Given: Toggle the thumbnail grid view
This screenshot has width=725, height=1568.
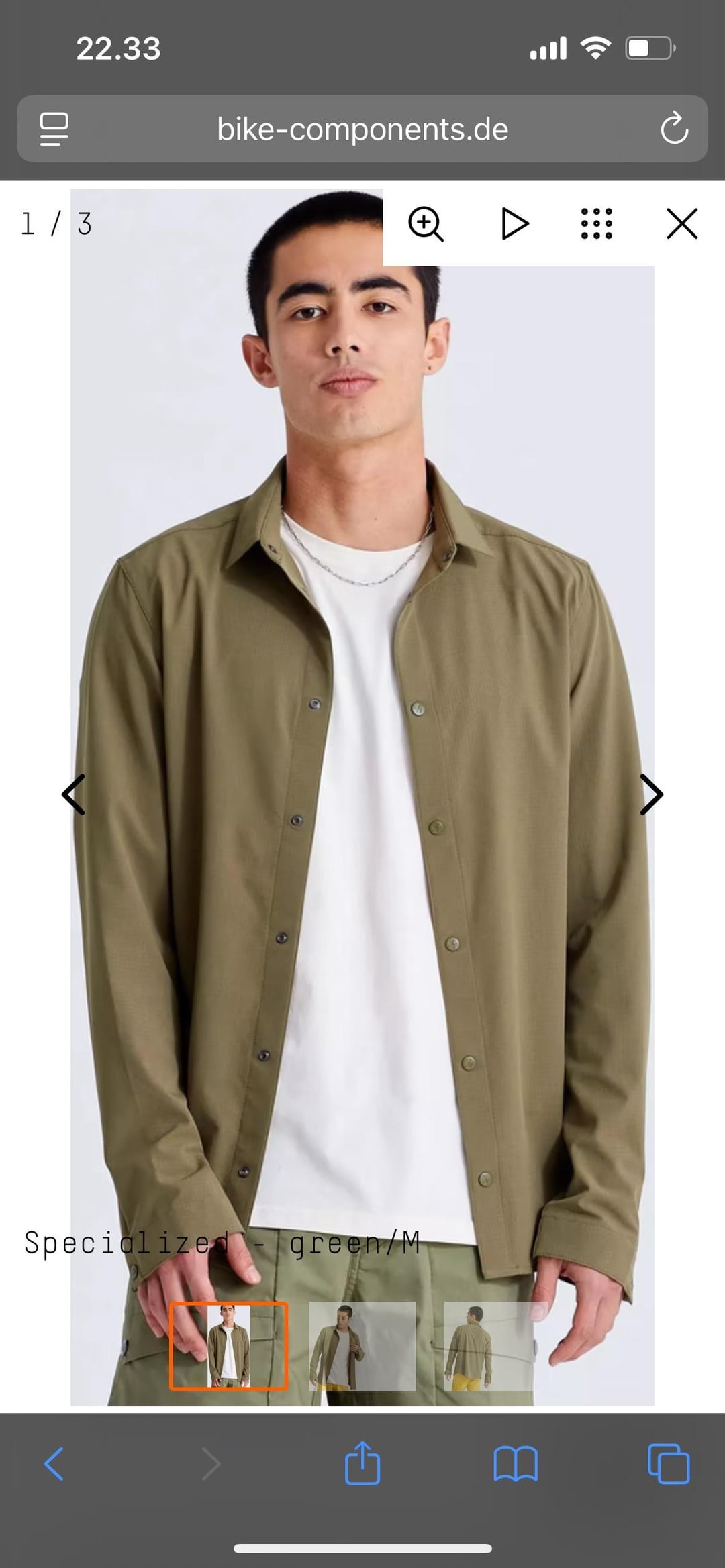Looking at the screenshot, I should 596,223.
